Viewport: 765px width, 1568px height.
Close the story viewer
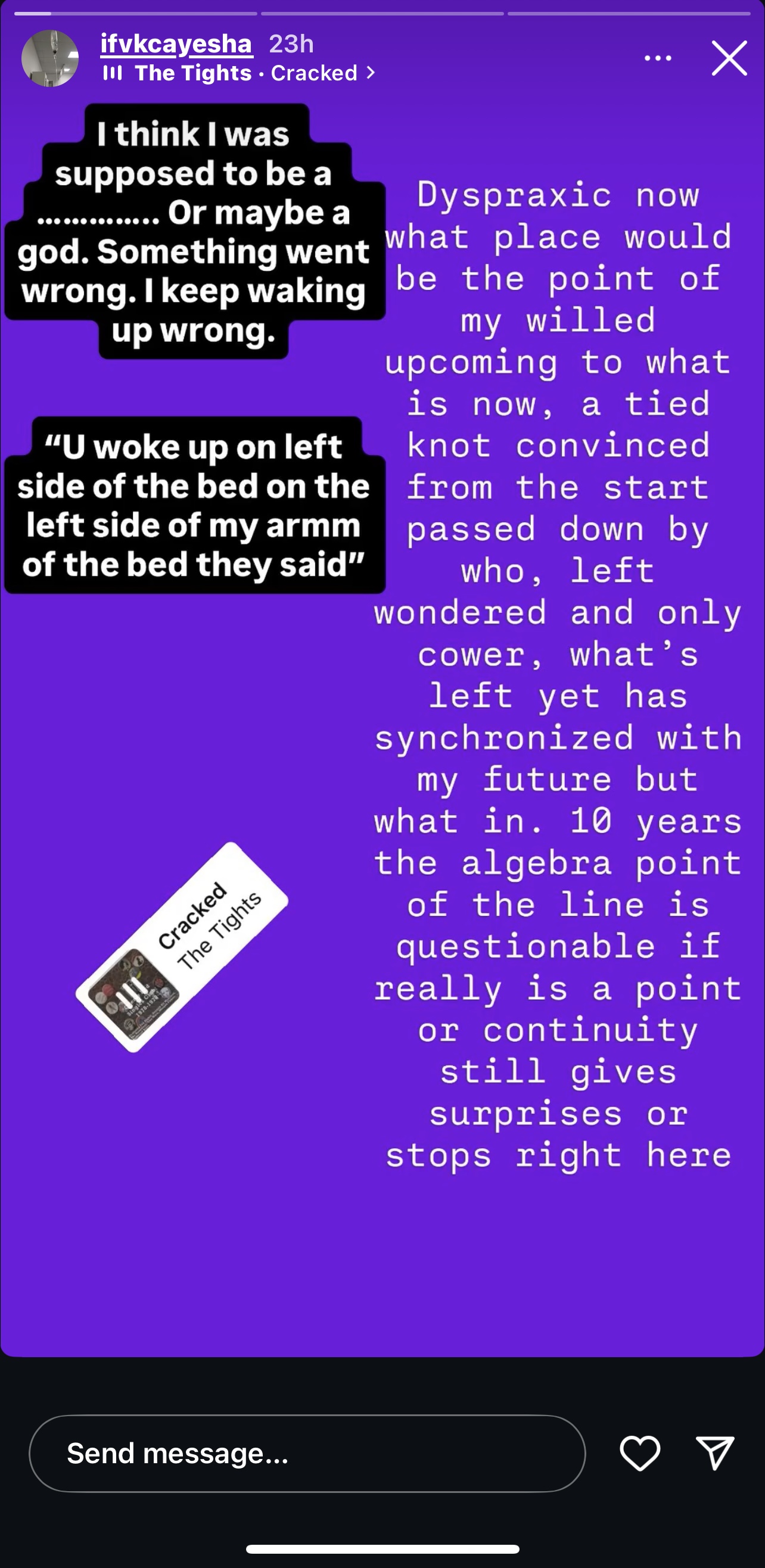(x=729, y=58)
